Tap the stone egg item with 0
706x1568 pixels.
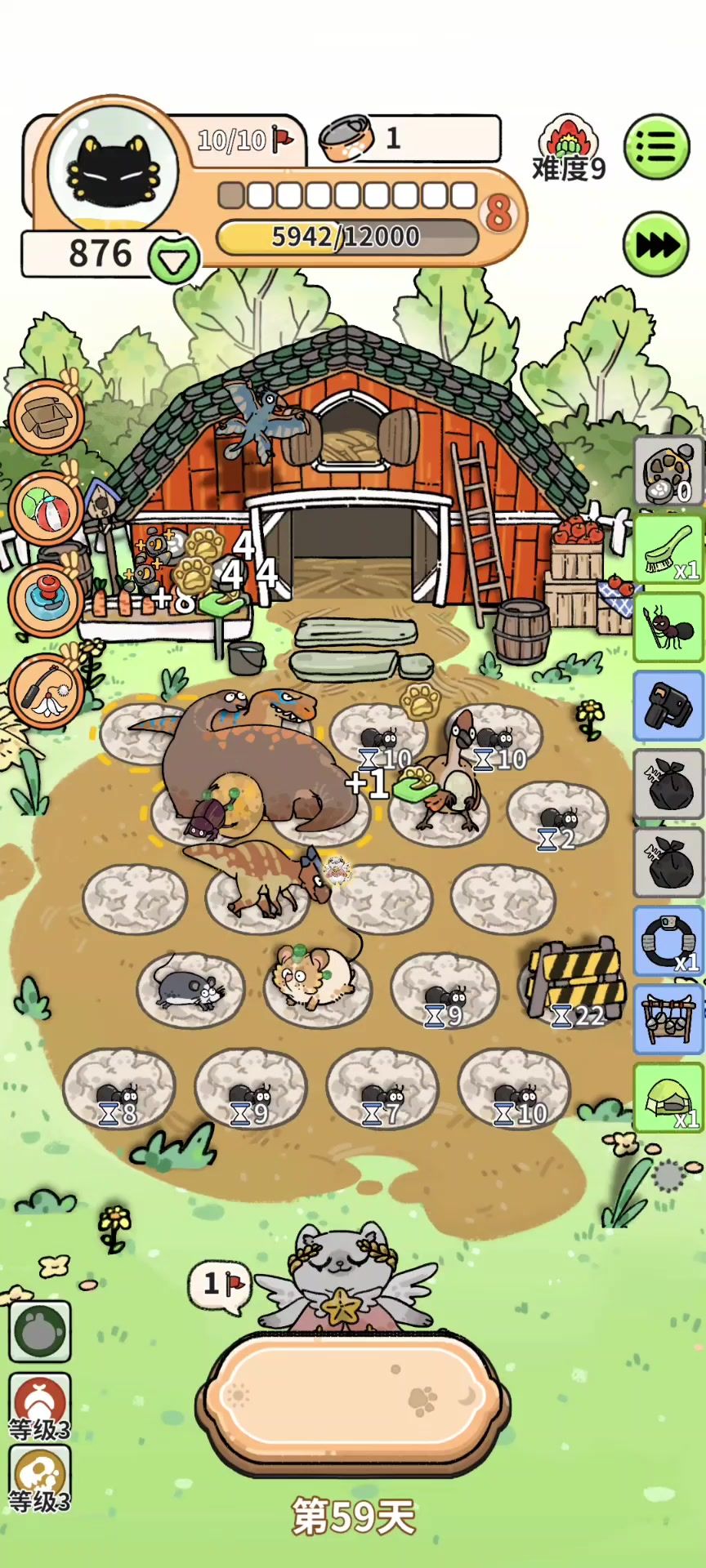coord(668,471)
